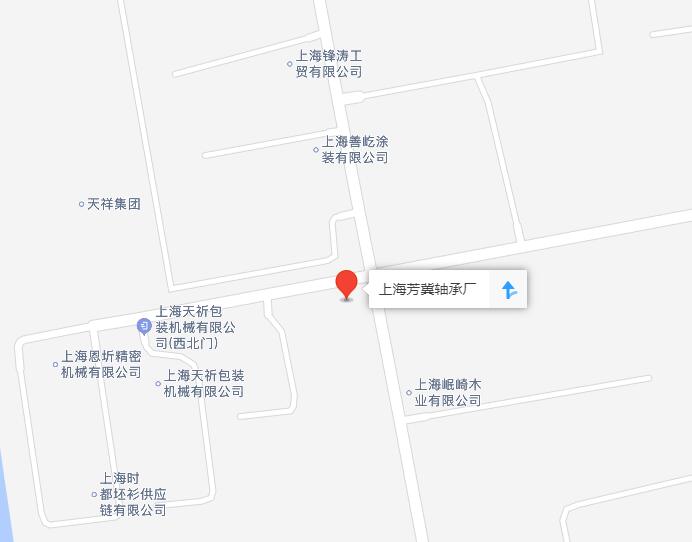Select the 天祥集团 map point
Viewport: 692px width, 542px height.
pyautogui.click(x=82, y=204)
